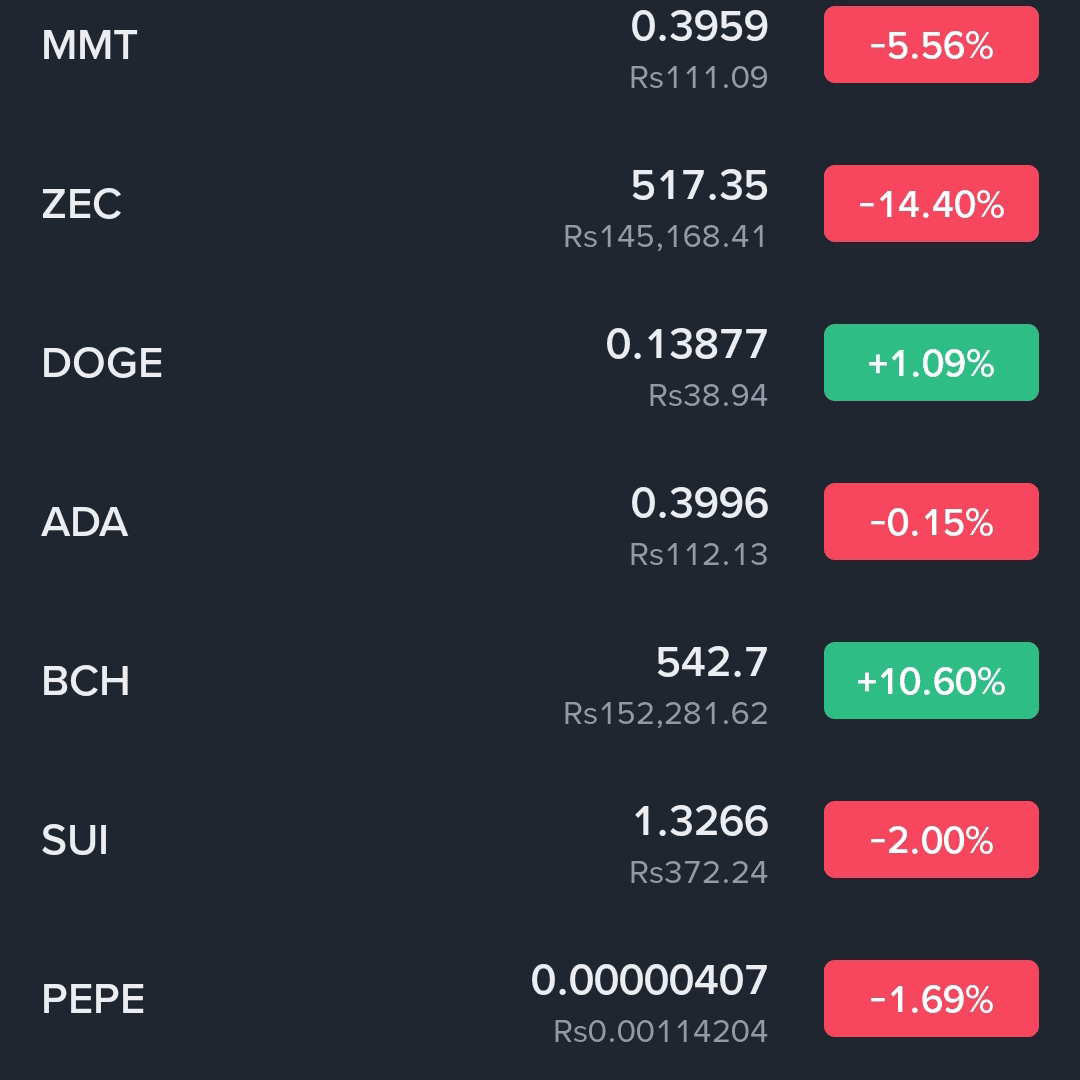The image size is (1080, 1080).
Task: Tap the +1.09% change badge for DOGE
Action: pyautogui.click(x=931, y=363)
